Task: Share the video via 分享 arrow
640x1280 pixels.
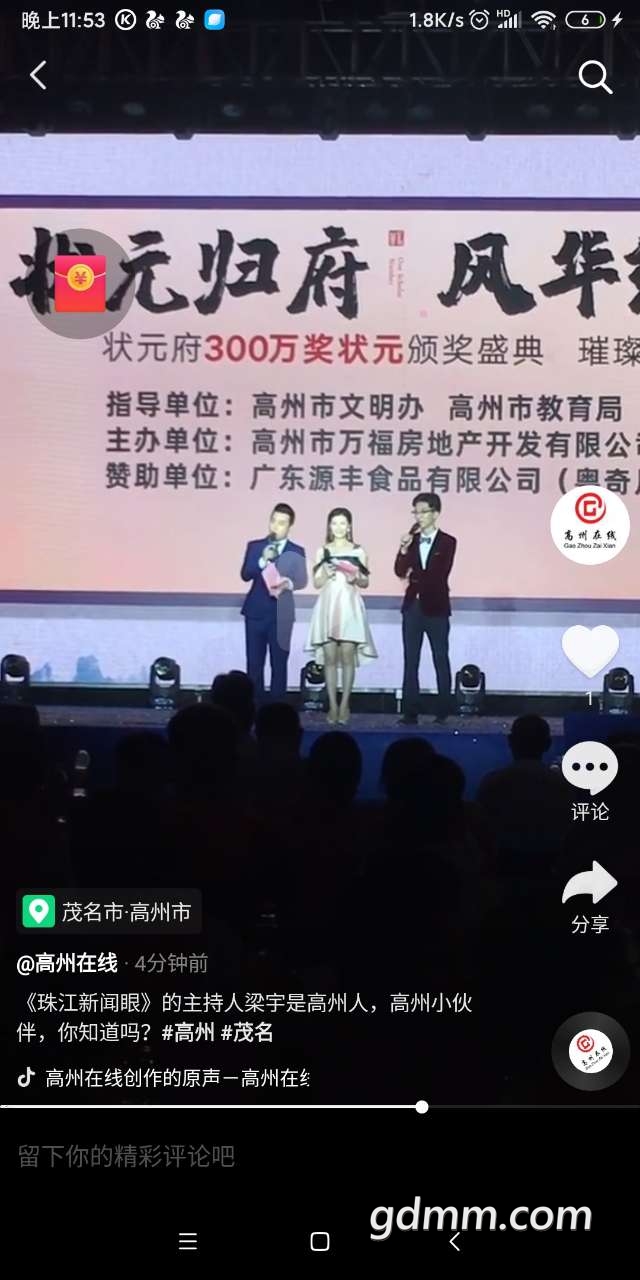Action: pyautogui.click(x=590, y=884)
